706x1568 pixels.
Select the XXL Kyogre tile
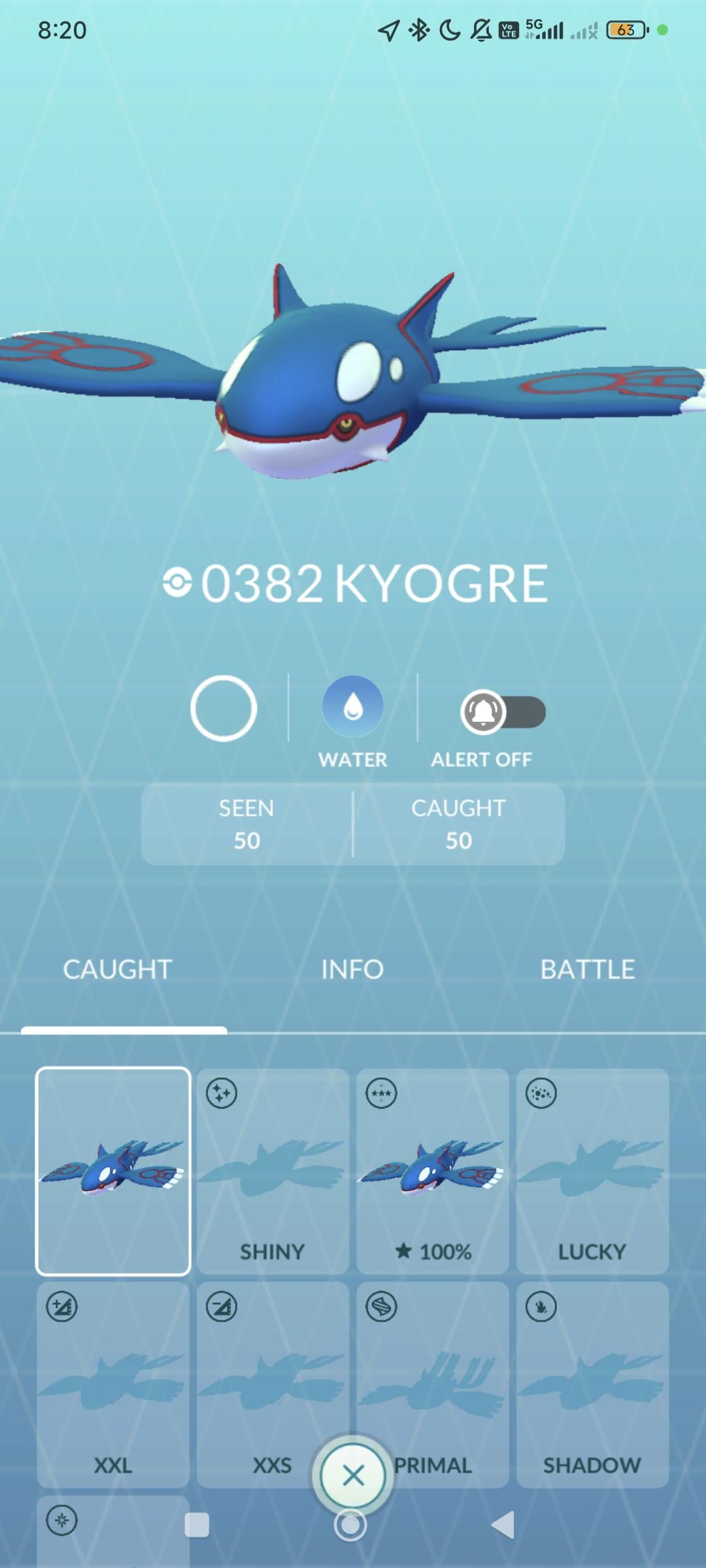point(113,1384)
